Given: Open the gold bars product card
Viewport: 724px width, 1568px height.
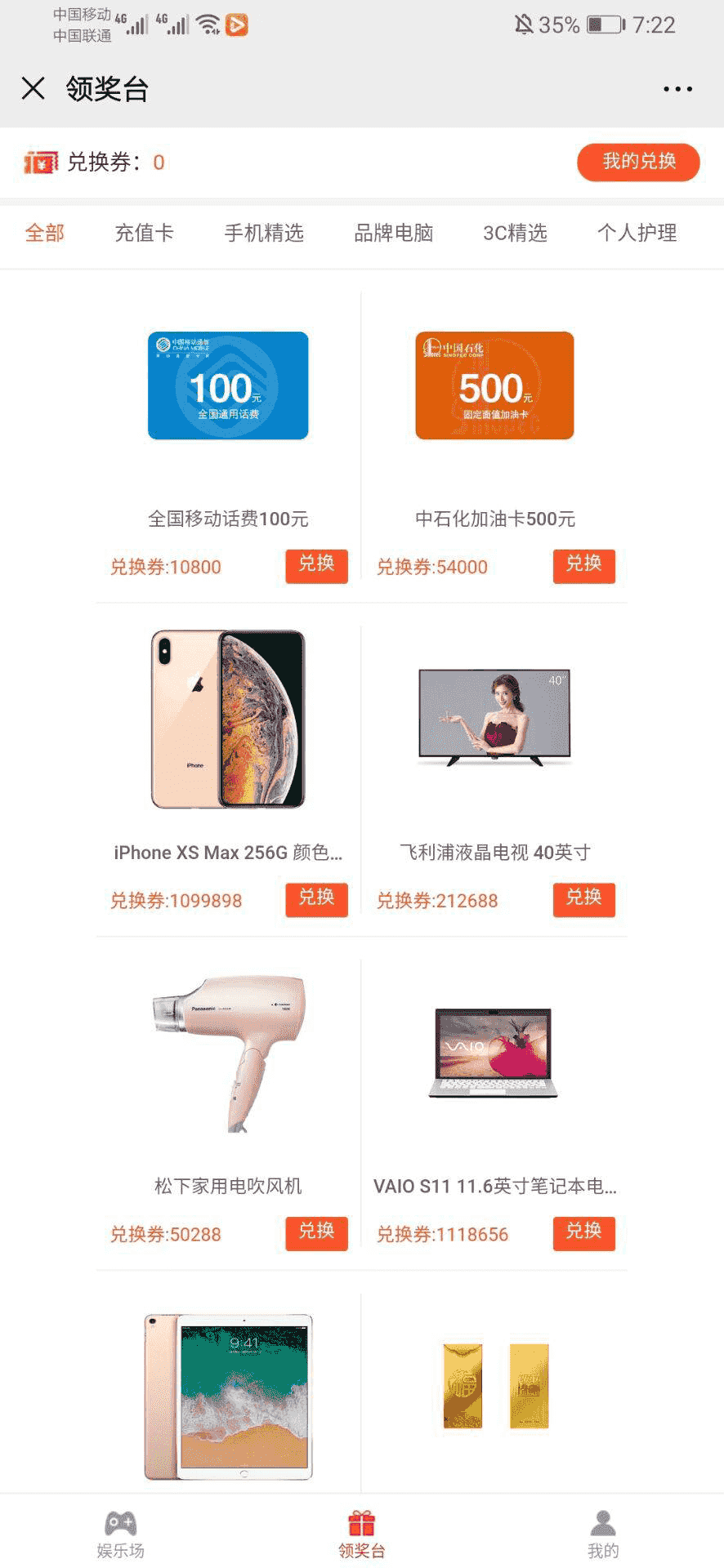Looking at the screenshot, I should point(495,1387).
